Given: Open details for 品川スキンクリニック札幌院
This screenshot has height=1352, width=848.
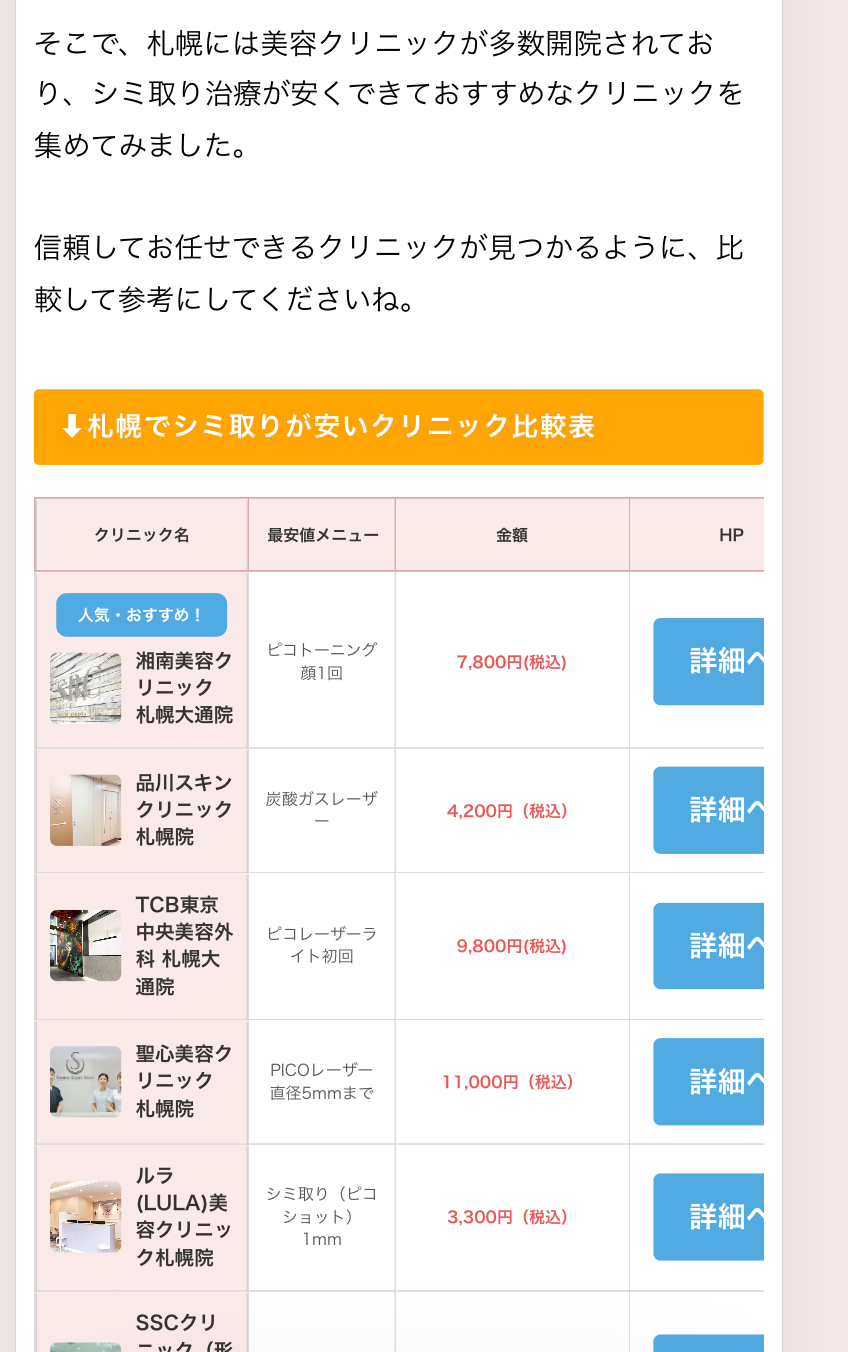Looking at the screenshot, I should pyautogui.click(x=708, y=810).
